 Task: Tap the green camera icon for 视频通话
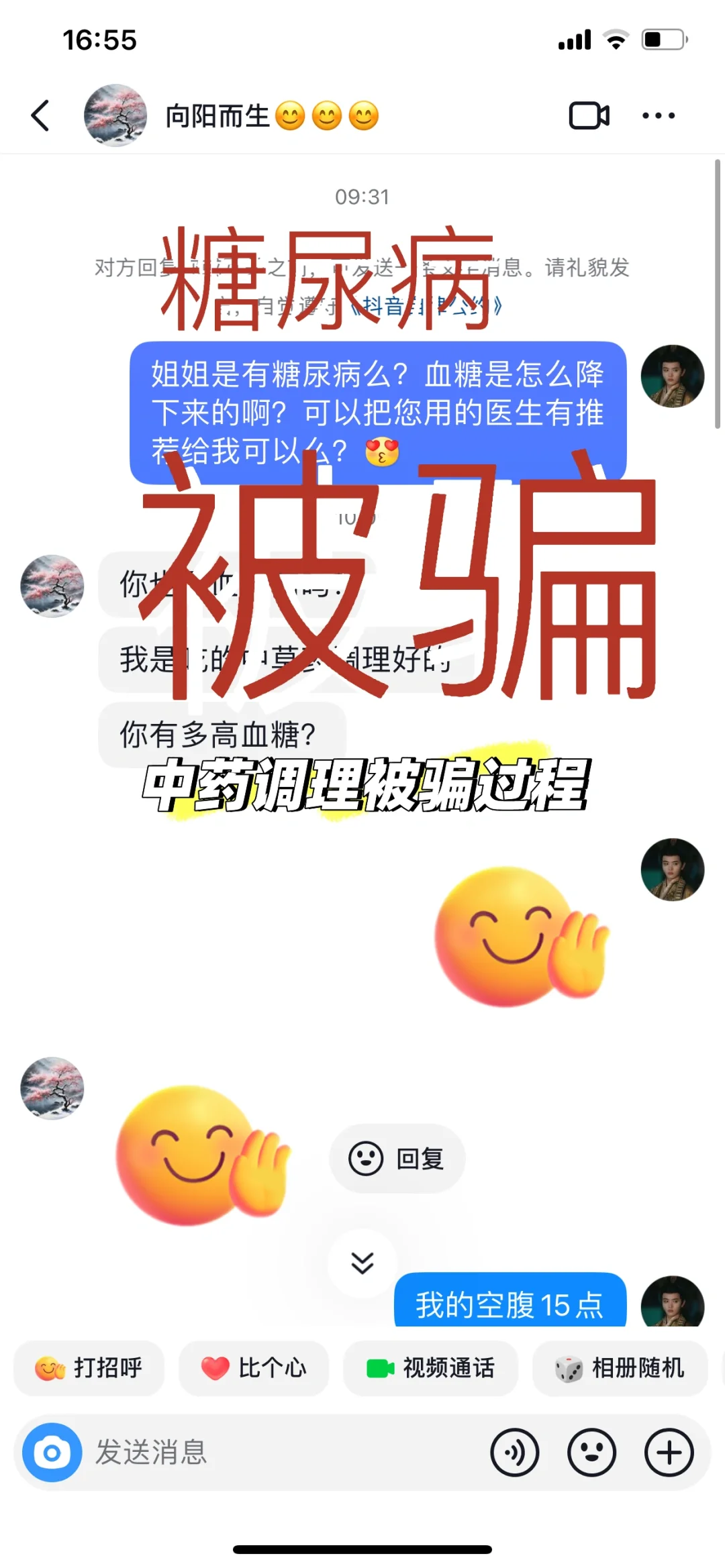[x=379, y=1369]
